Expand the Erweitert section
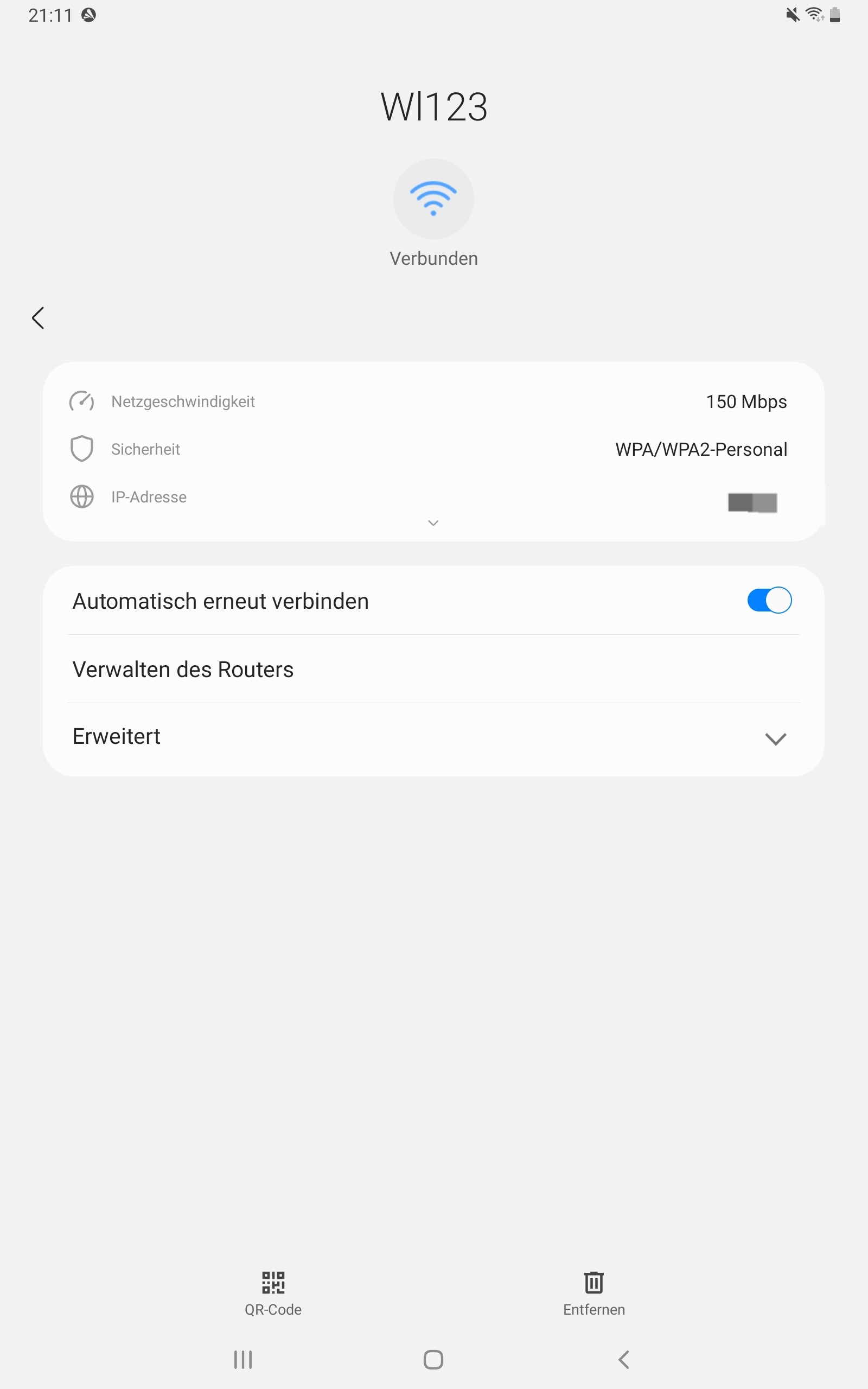The image size is (868, 1389). click(x=433, y=738)
